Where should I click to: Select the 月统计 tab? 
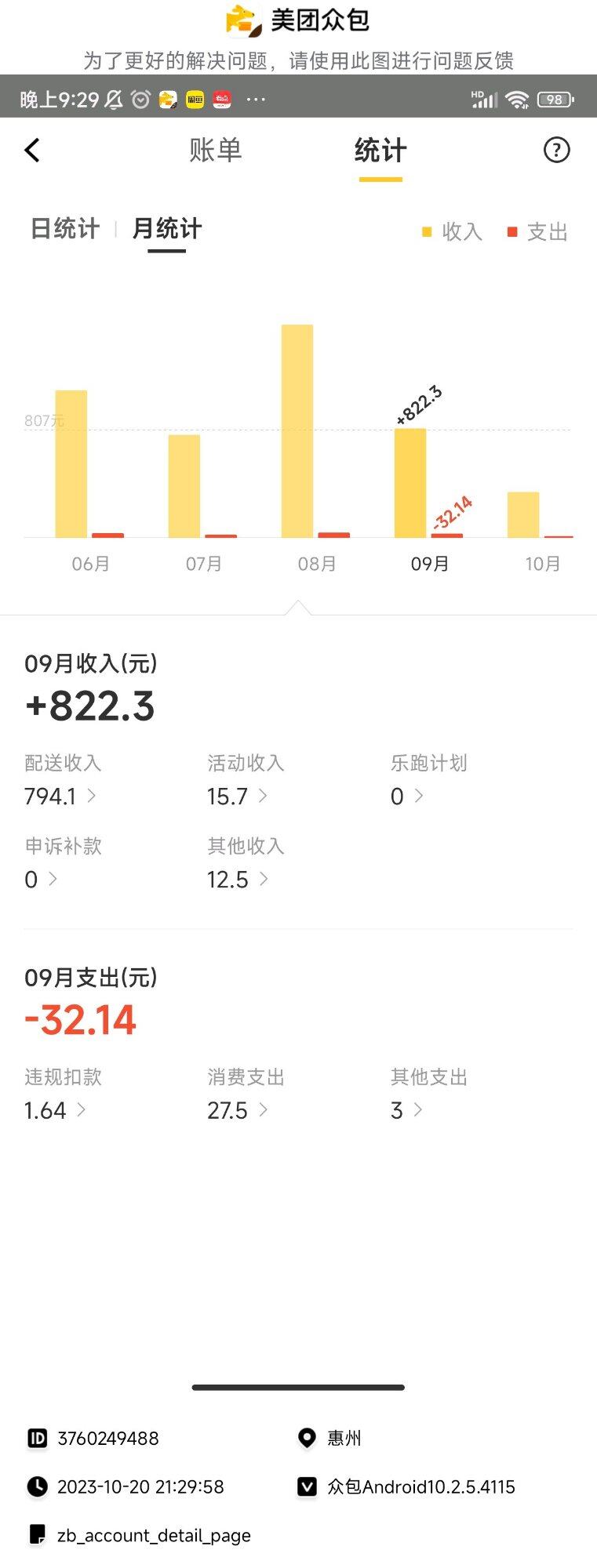(167, 229)
